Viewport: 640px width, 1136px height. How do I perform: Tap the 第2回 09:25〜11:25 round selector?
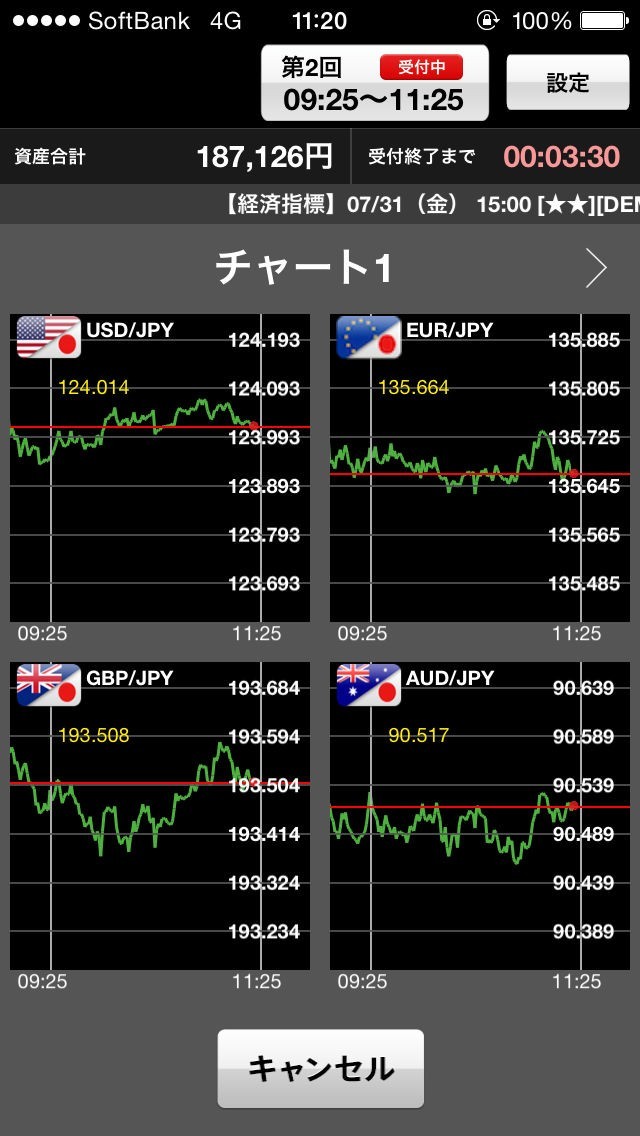click(x=374, y=84)
